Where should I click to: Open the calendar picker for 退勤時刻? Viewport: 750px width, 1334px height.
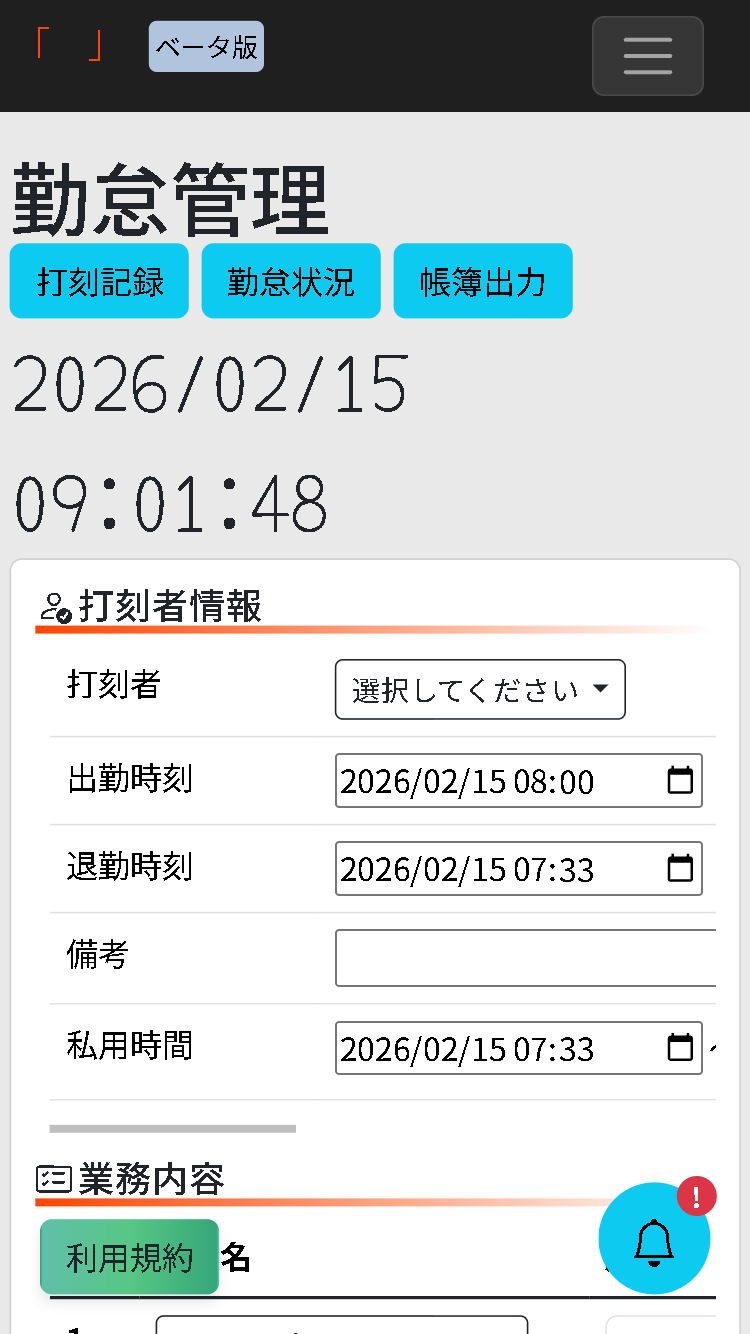(680, 868)
